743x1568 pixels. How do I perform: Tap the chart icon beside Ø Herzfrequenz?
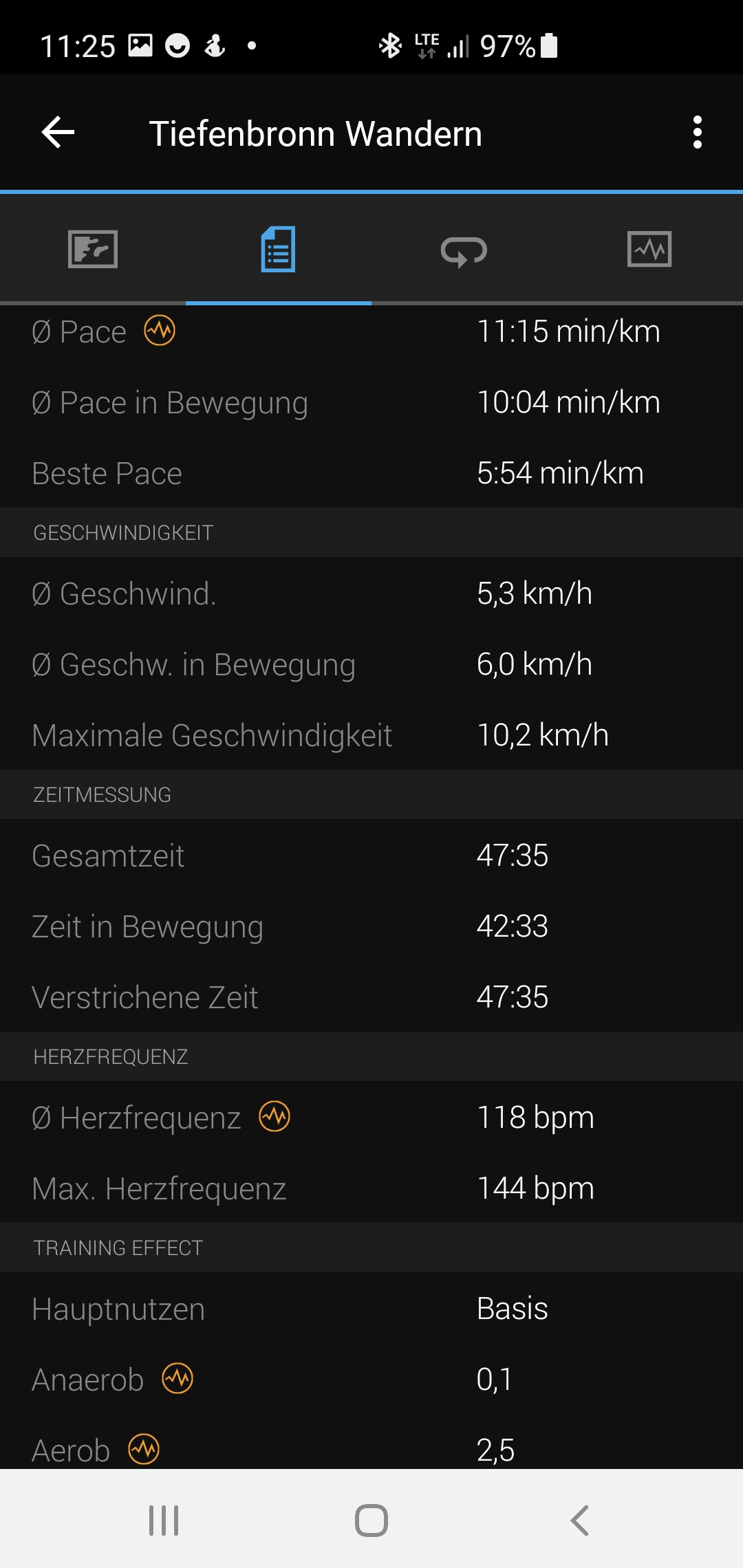coord(274,1116)
